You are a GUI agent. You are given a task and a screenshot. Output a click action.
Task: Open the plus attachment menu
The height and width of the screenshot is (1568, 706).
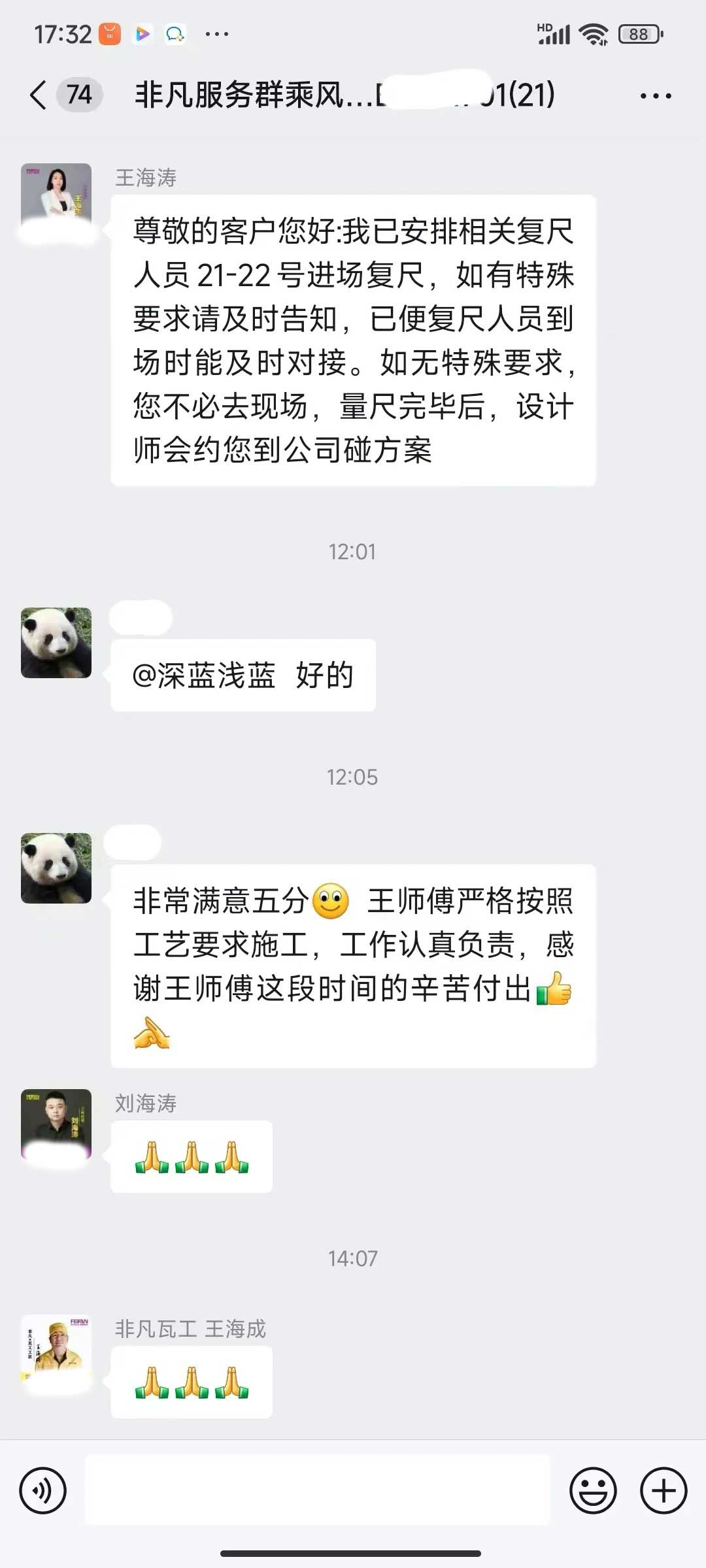663,1490
